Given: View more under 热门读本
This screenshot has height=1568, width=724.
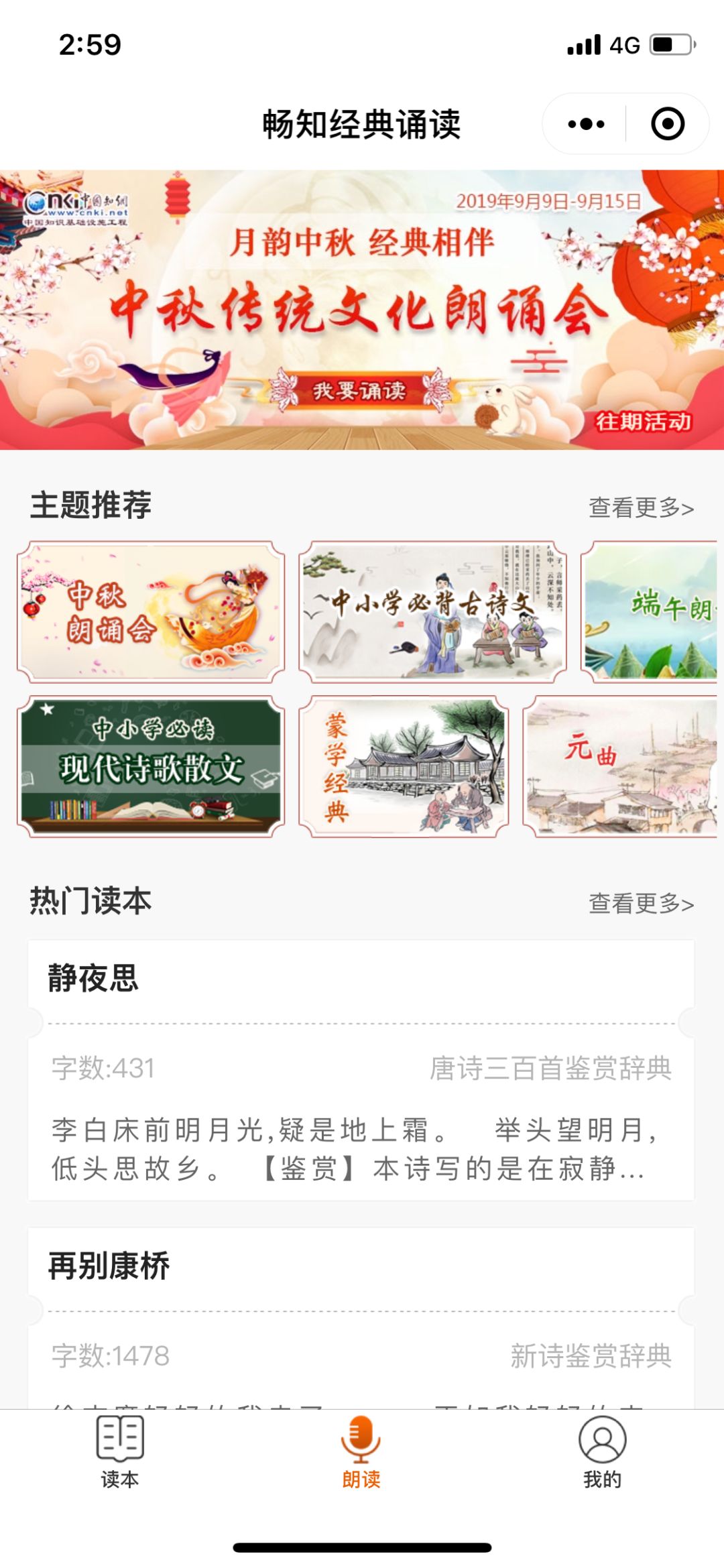Looking at the screenshot, I should coord(641,903).
